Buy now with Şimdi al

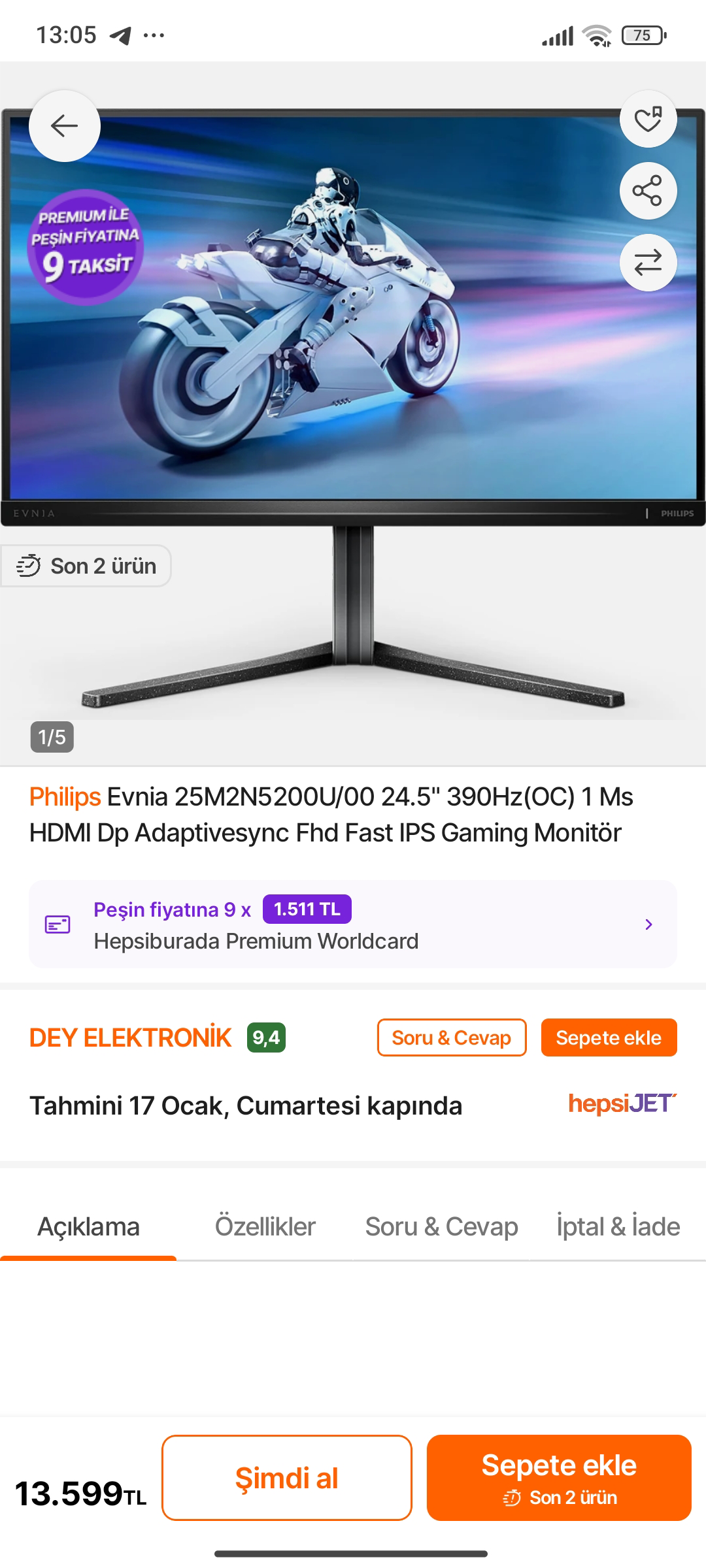tap(287, 1478)
